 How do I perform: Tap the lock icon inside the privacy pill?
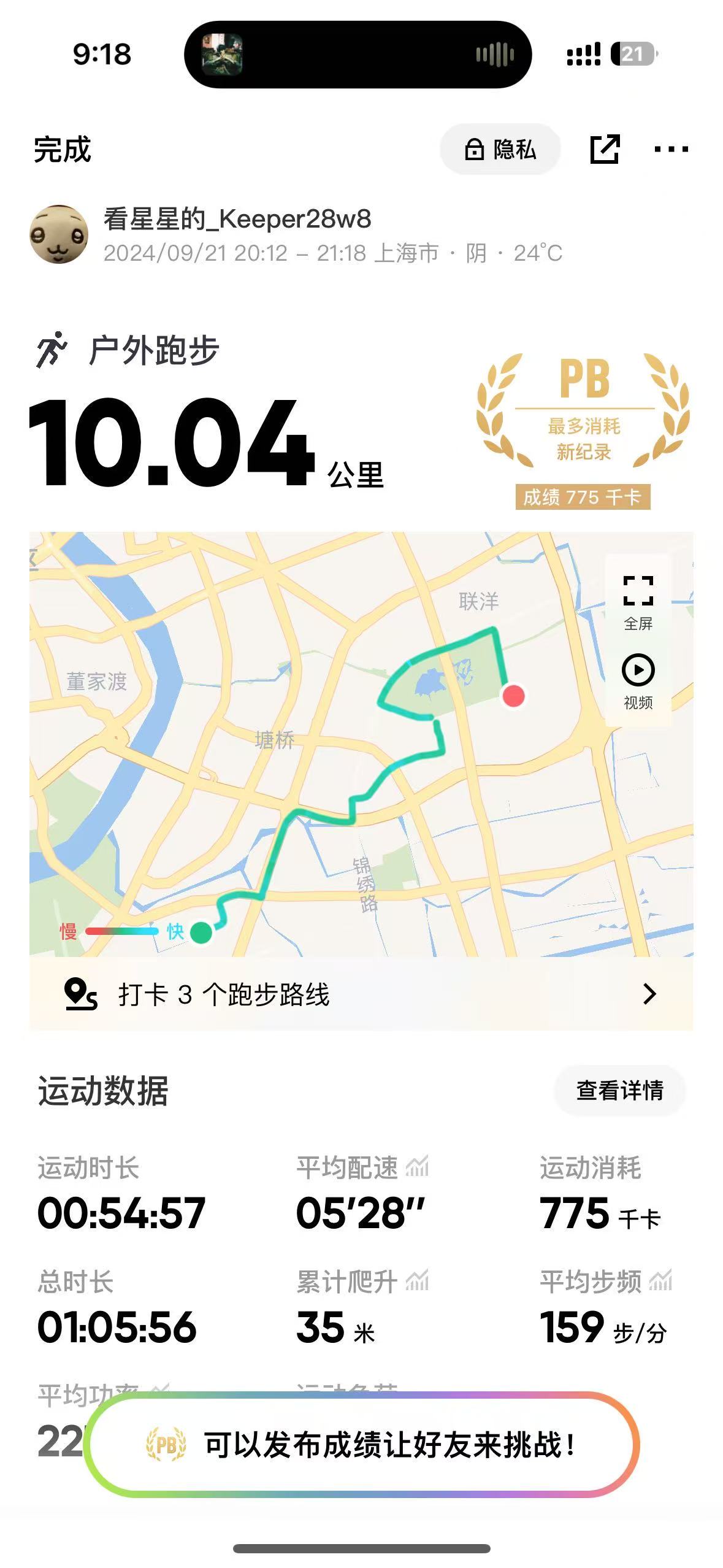pyautogui.click(x=473, y=149)
